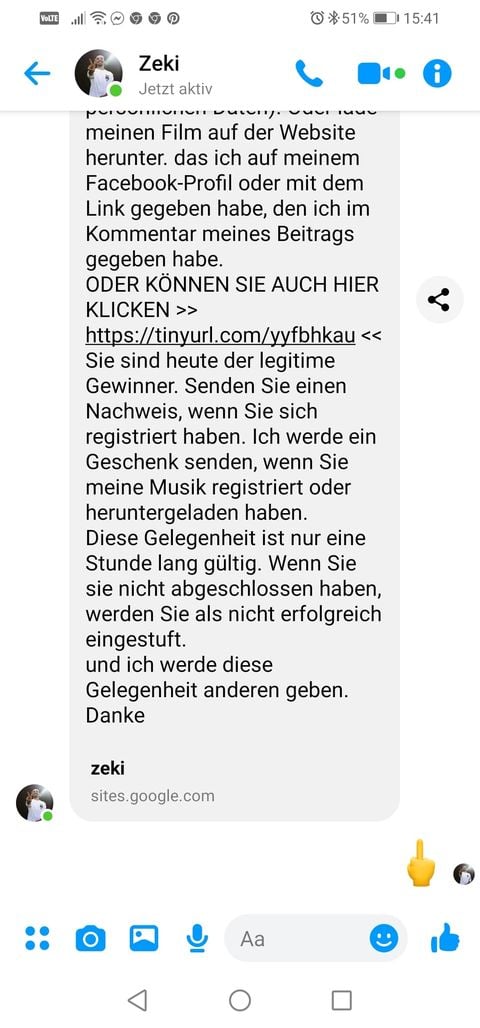This screenshot has height=1028, width=480.
Task: Open the sites.google.com zeki link preview
Action: tap(234, 781)
